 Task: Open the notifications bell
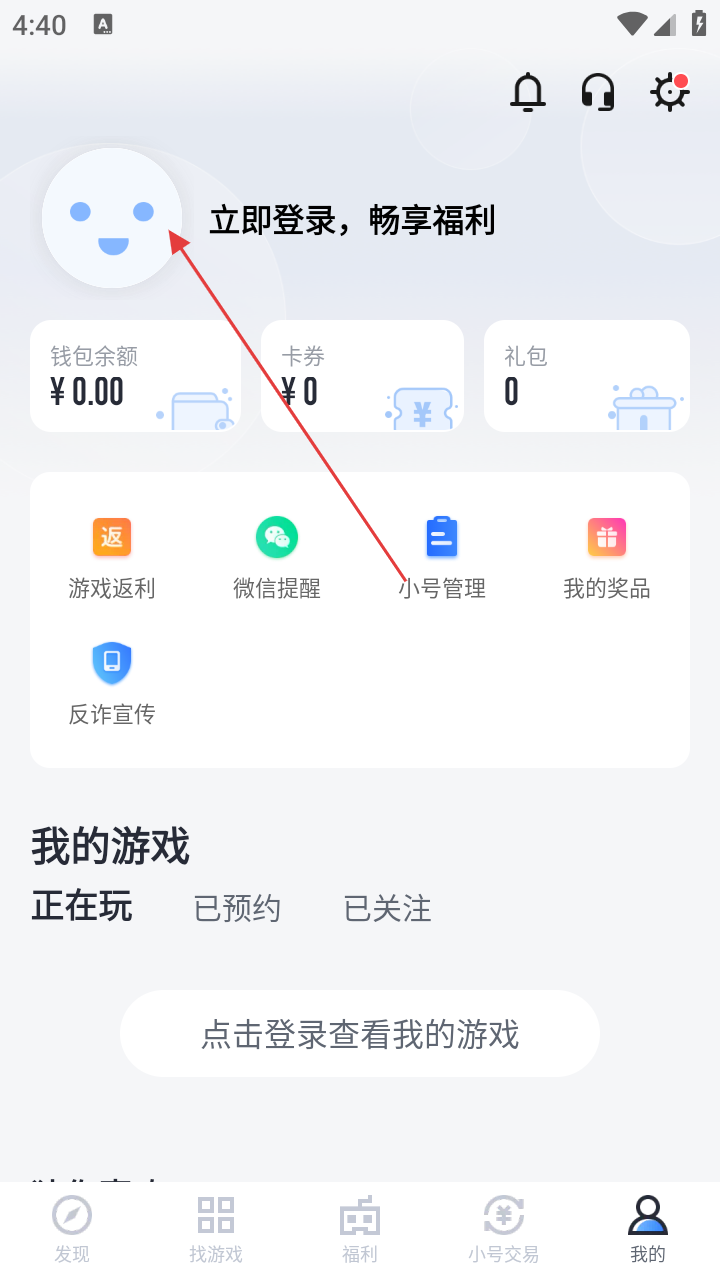pos(528,92)
